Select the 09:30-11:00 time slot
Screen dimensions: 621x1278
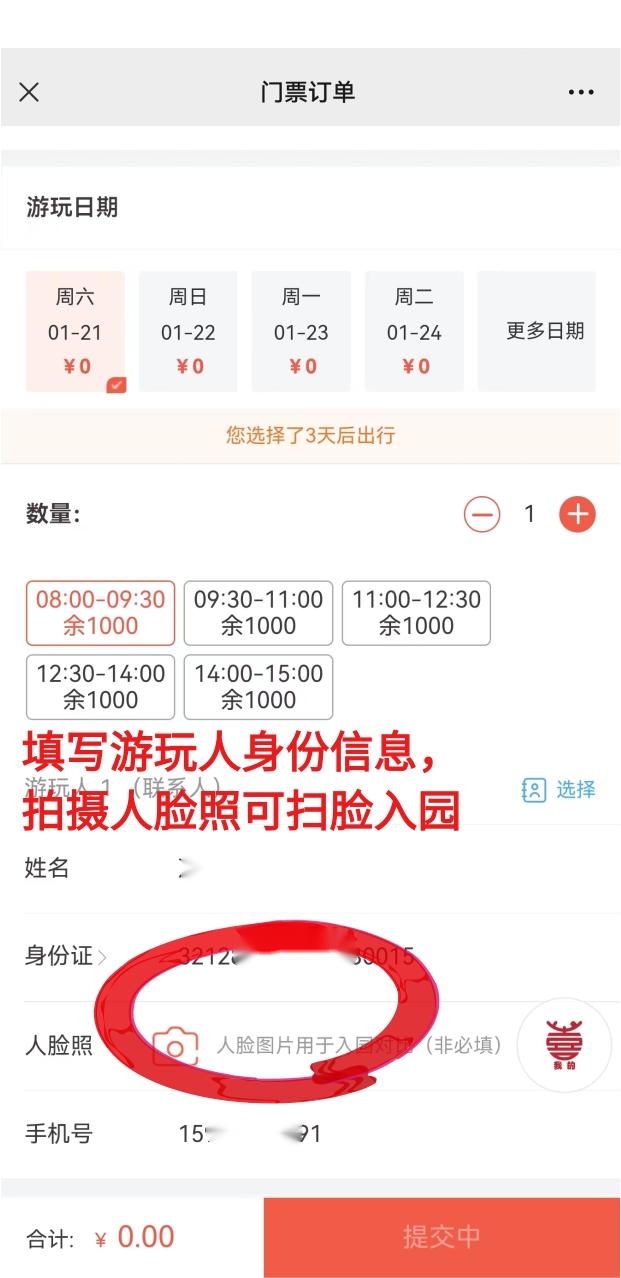[x=258, y=613]
